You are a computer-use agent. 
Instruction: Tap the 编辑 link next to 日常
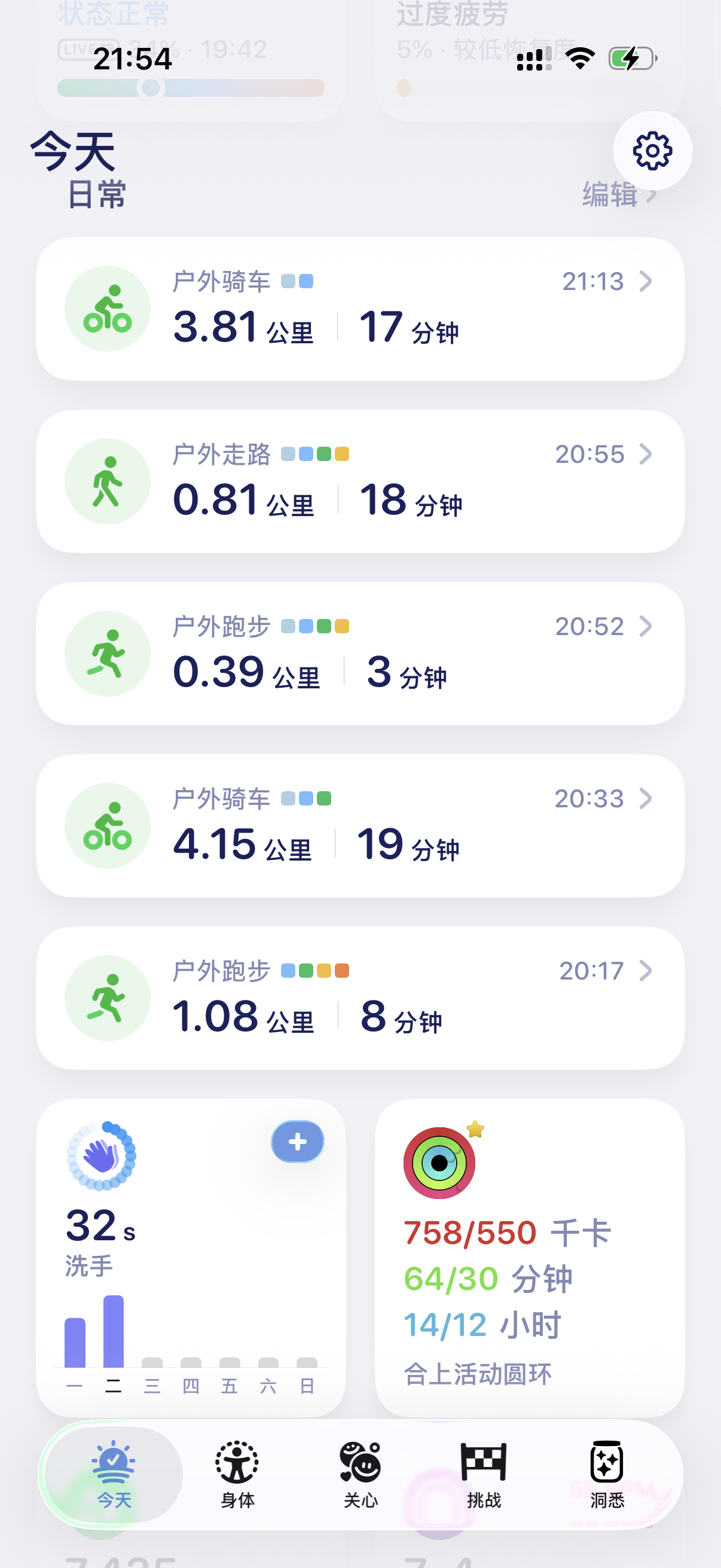[619, 196]
